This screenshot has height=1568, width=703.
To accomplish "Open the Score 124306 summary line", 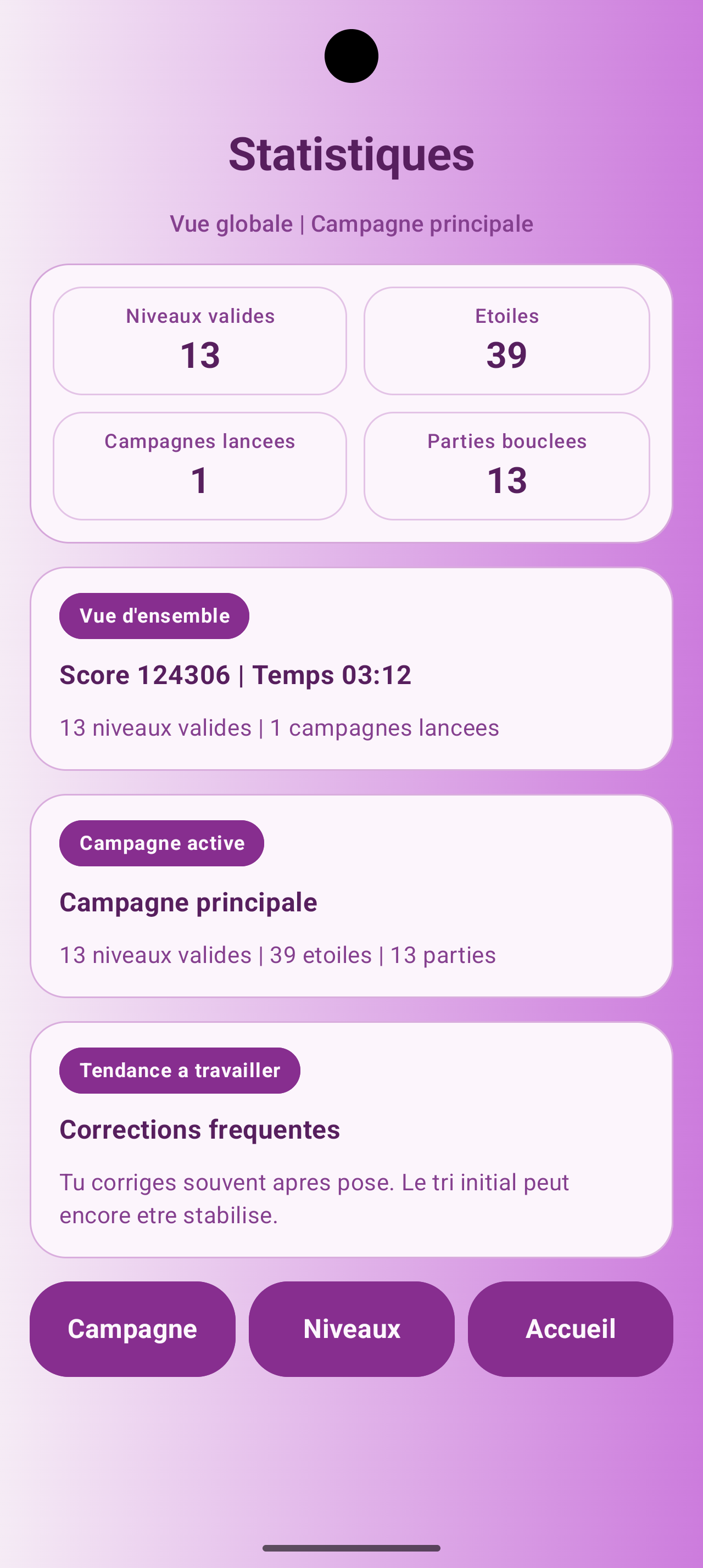I will [236, 674].
